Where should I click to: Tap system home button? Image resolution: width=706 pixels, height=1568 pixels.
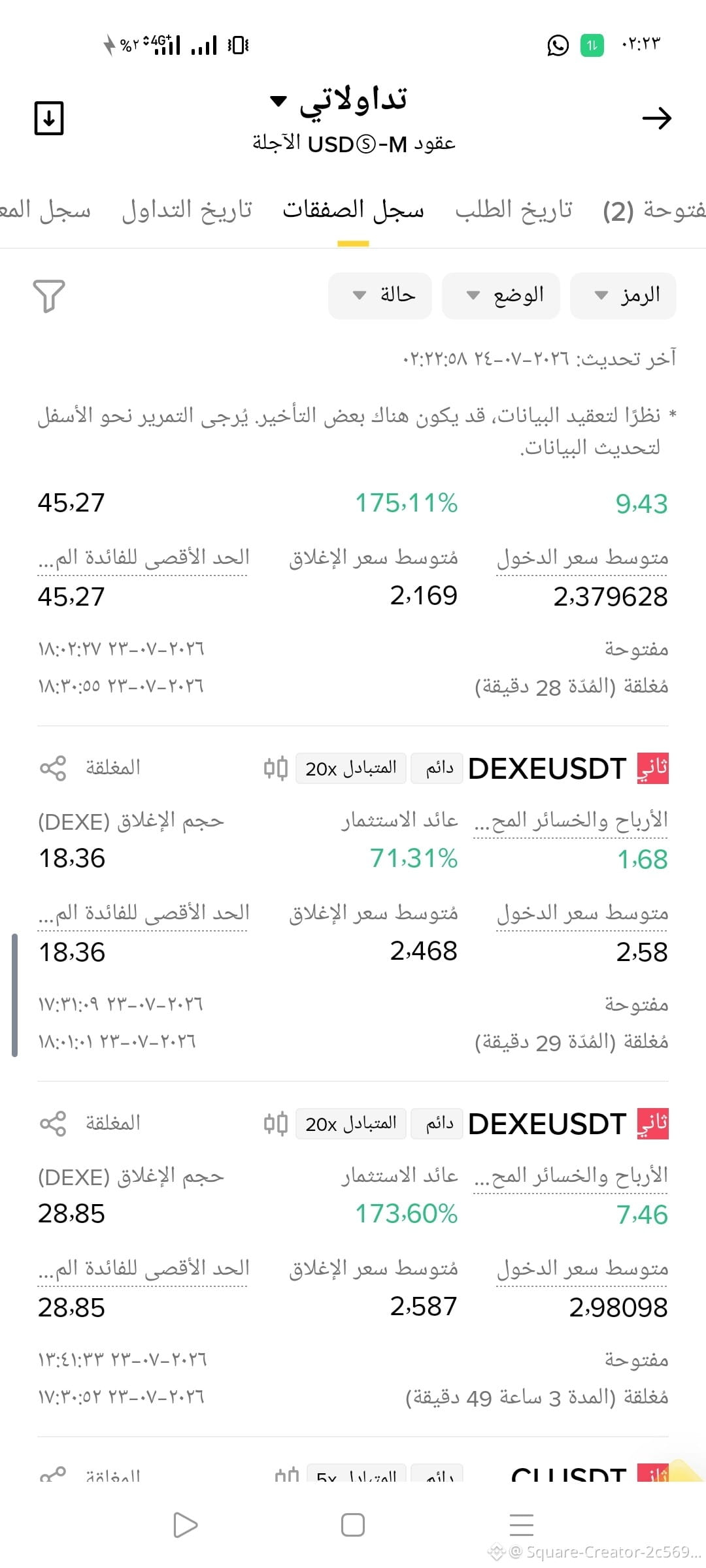pos(353,1525)
